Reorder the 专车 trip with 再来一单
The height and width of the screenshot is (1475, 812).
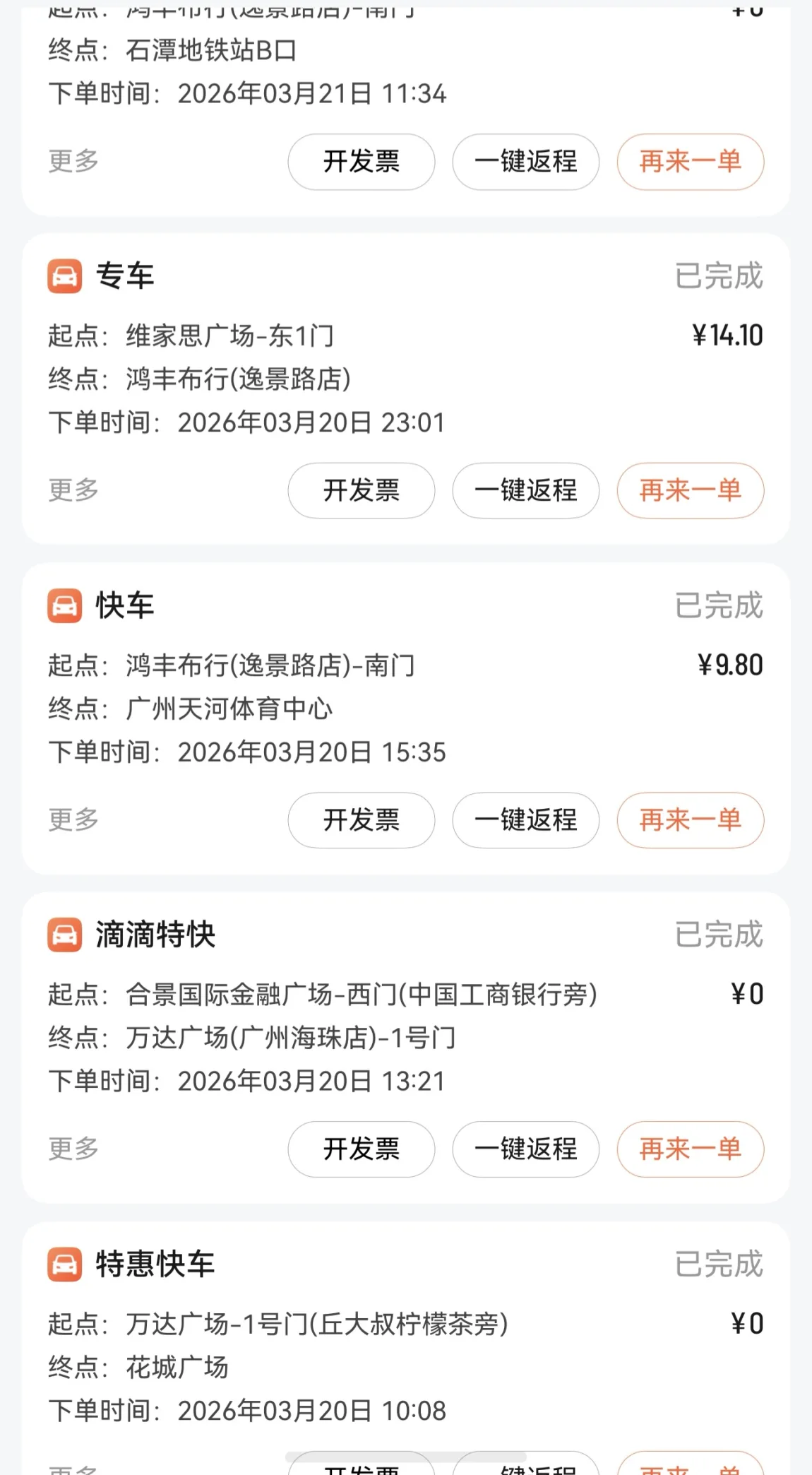point(690,491)
